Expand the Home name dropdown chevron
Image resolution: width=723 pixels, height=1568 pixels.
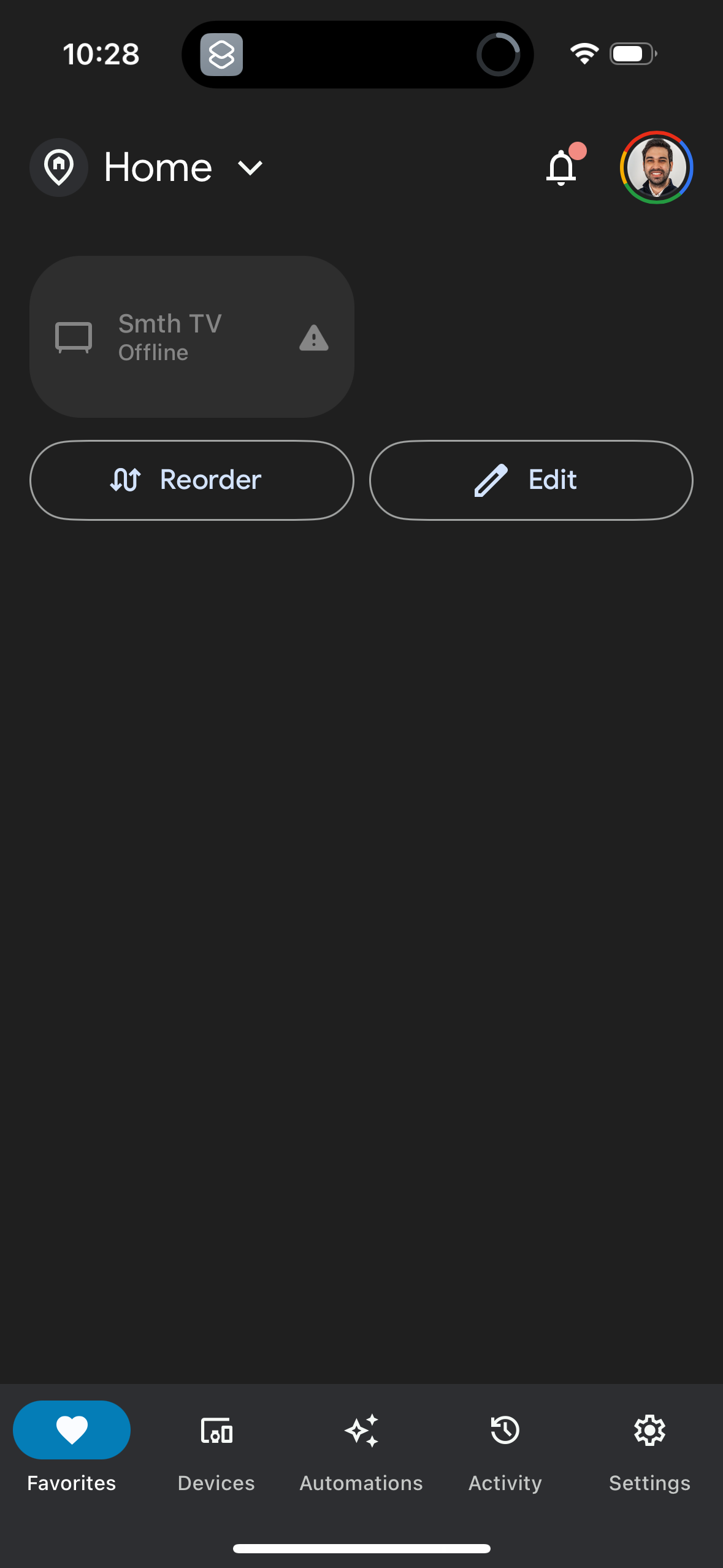[x=250, y=168]
